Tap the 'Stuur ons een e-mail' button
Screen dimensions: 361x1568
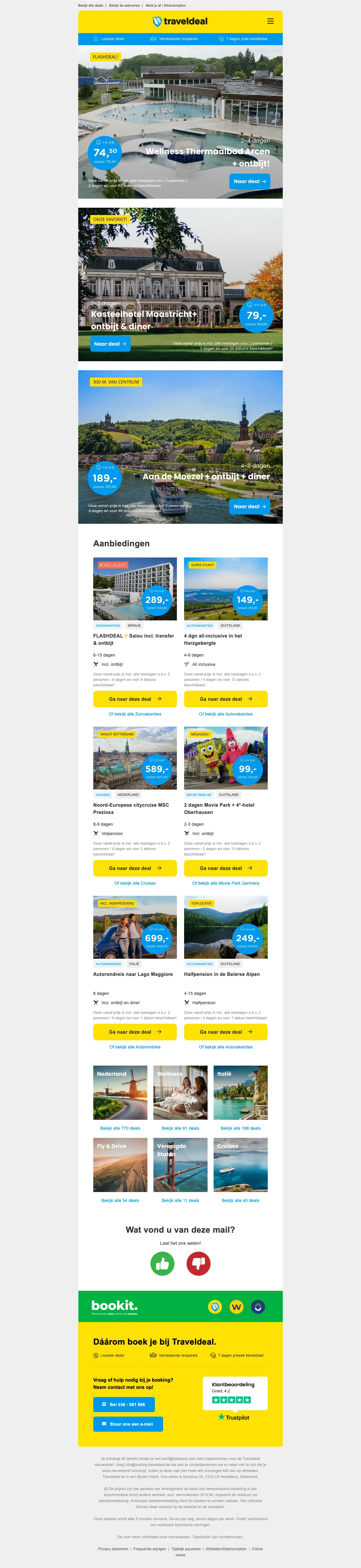128,1424
